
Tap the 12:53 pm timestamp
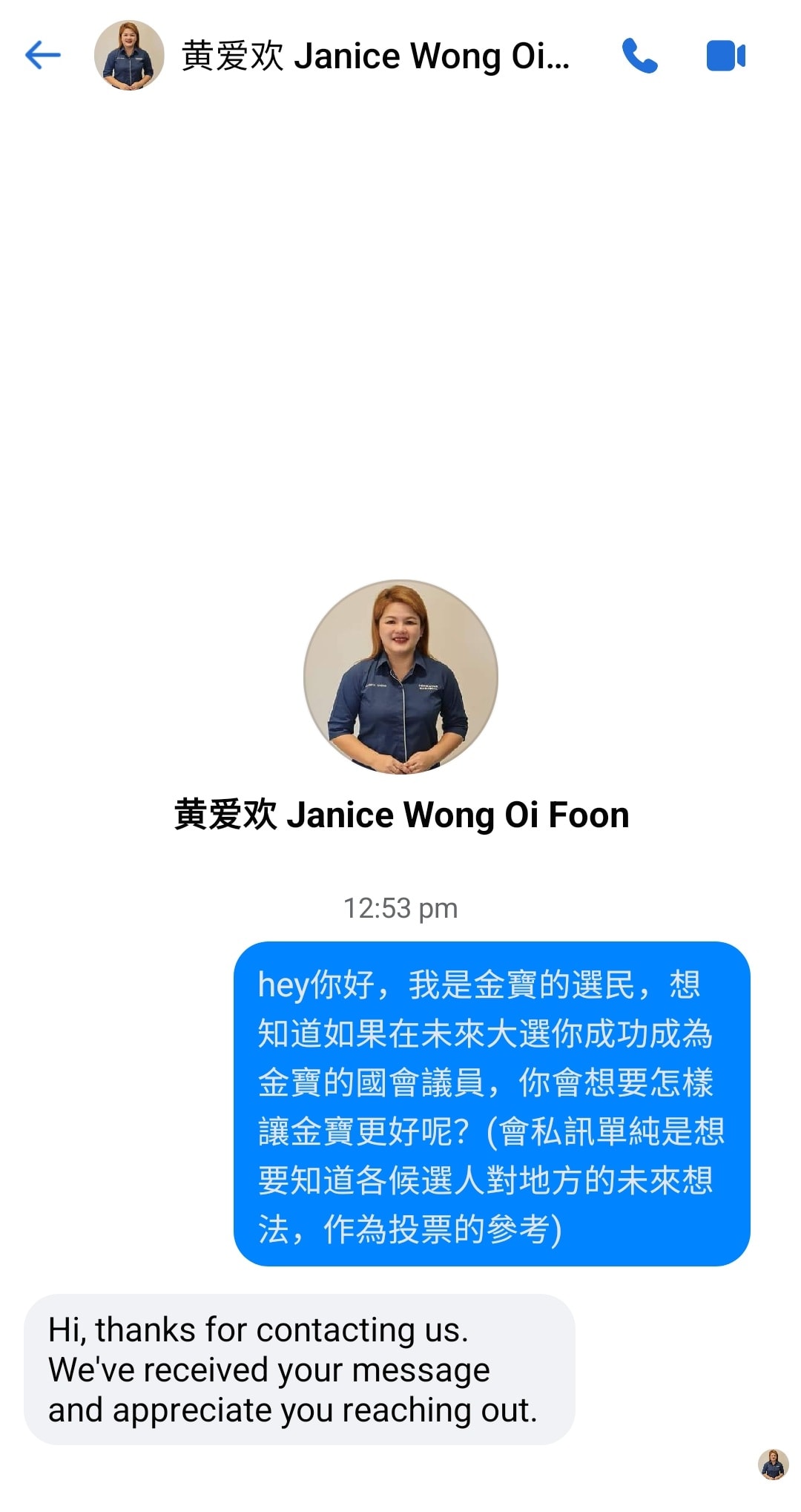400,907
